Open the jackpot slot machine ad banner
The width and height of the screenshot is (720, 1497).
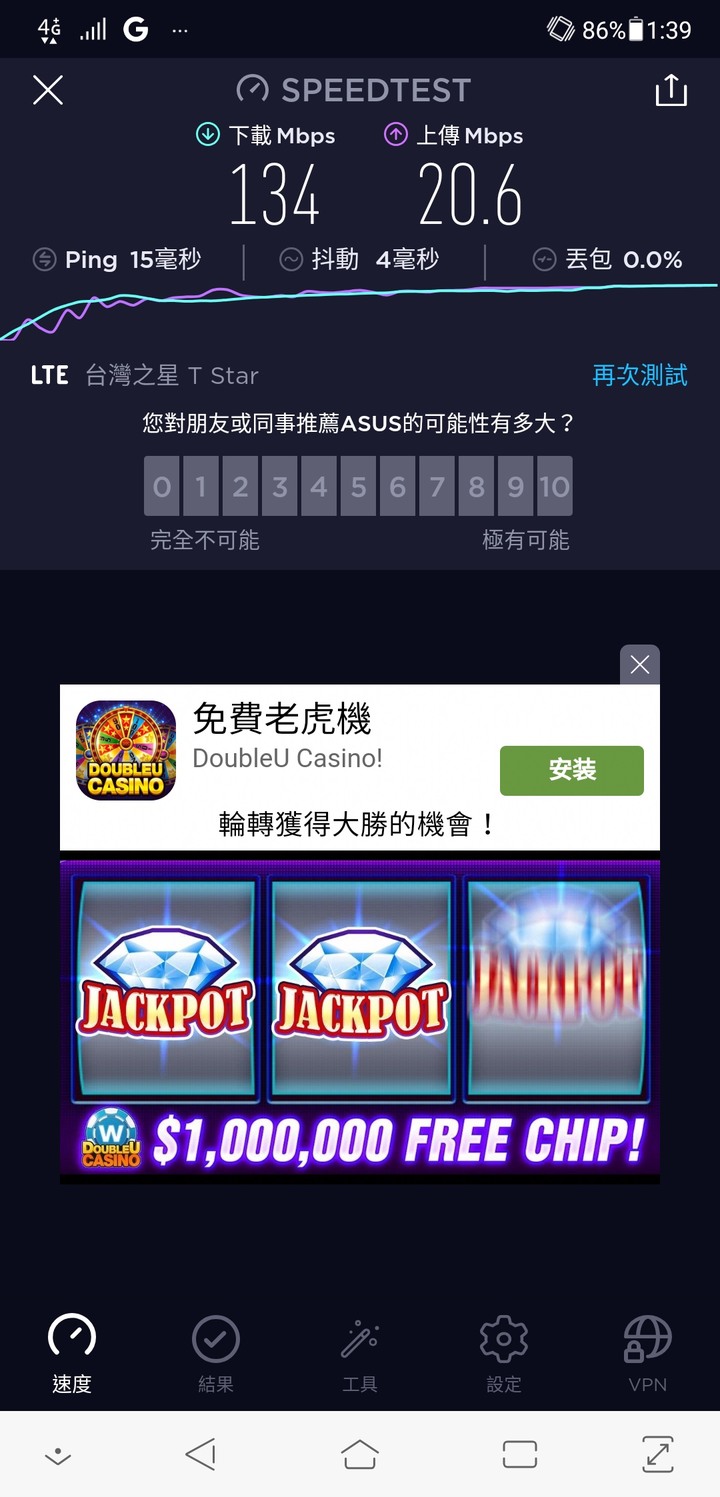point(360,1020)
